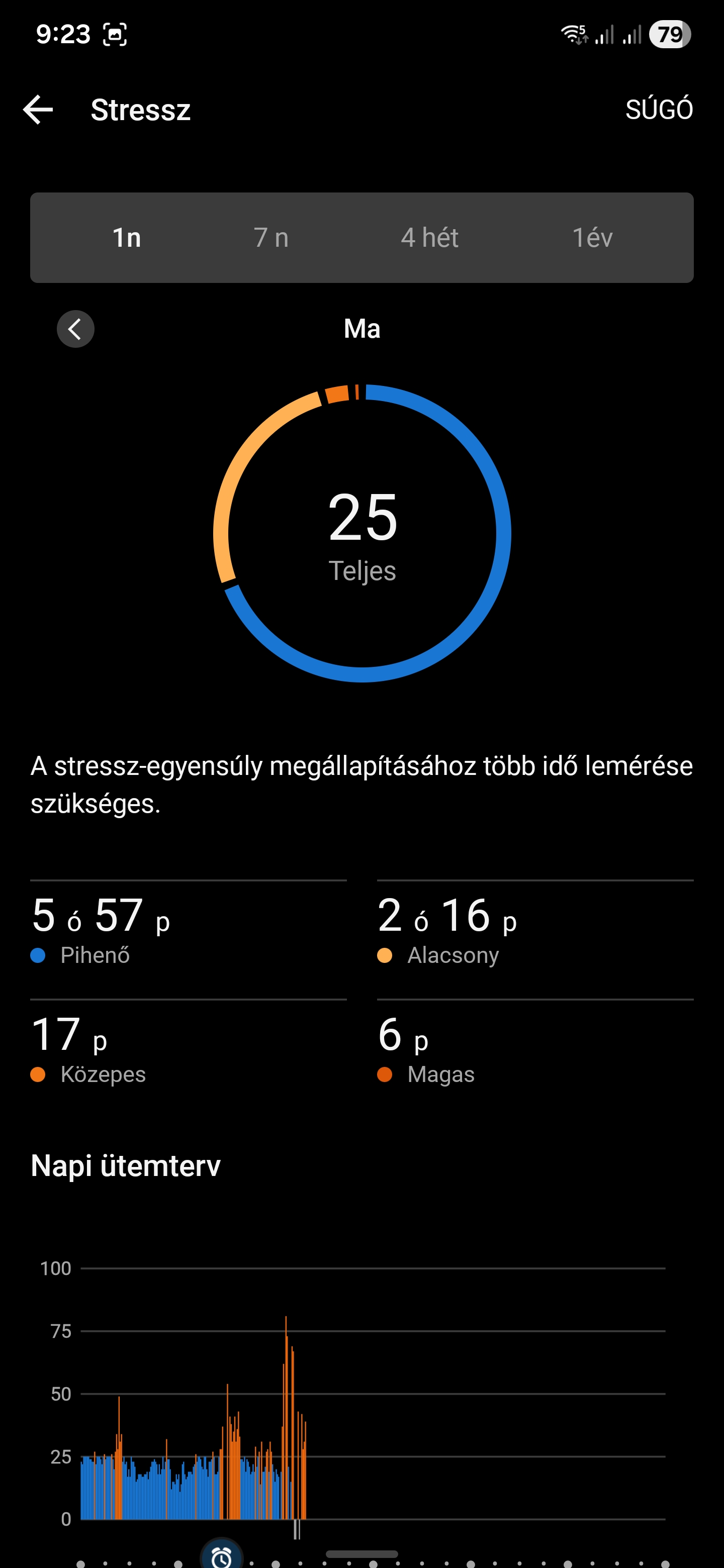Image resolution: width=724 pixels, height=1568 pixels.
Task: Select the 1n daily view
Action: click(x=127, y=237)
